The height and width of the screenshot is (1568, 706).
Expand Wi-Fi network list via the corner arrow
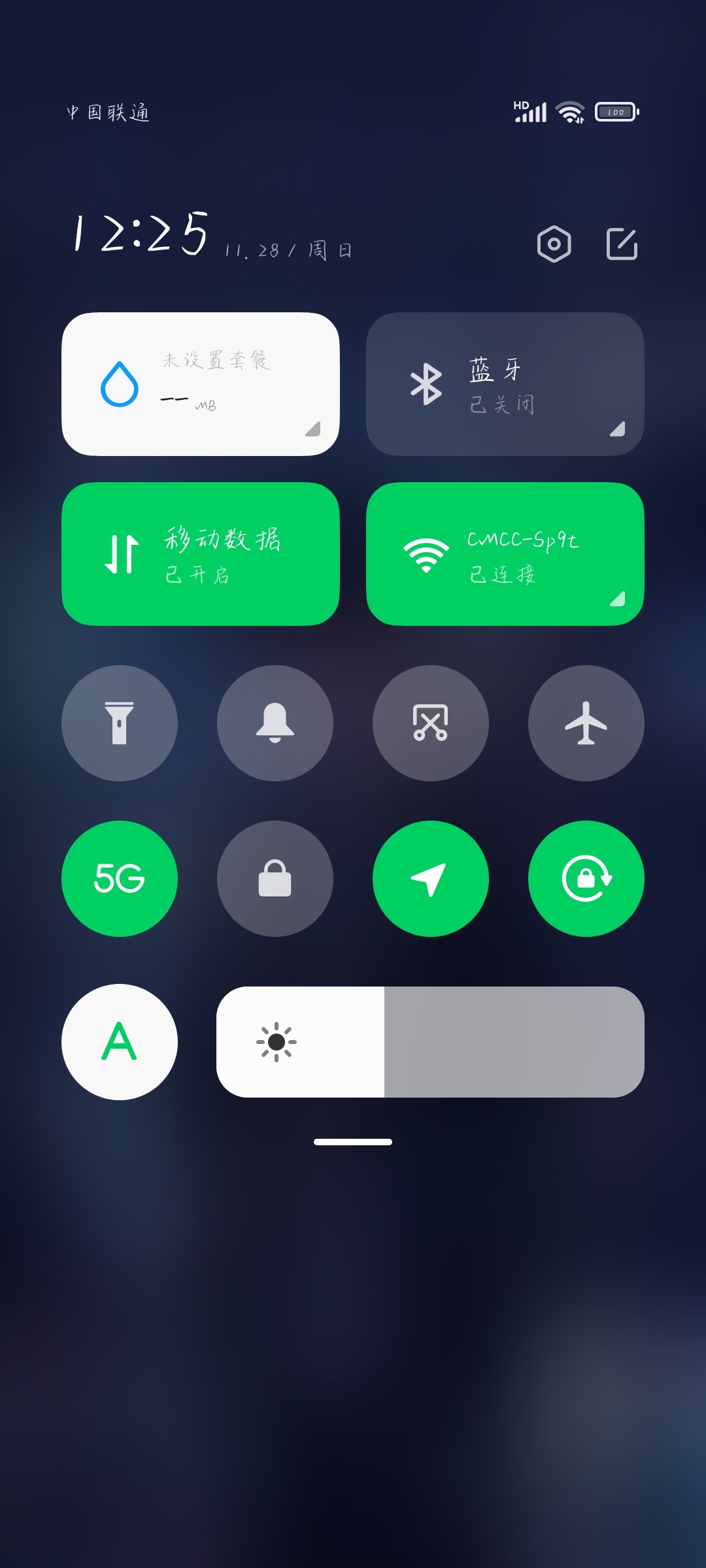coord(617,598)
